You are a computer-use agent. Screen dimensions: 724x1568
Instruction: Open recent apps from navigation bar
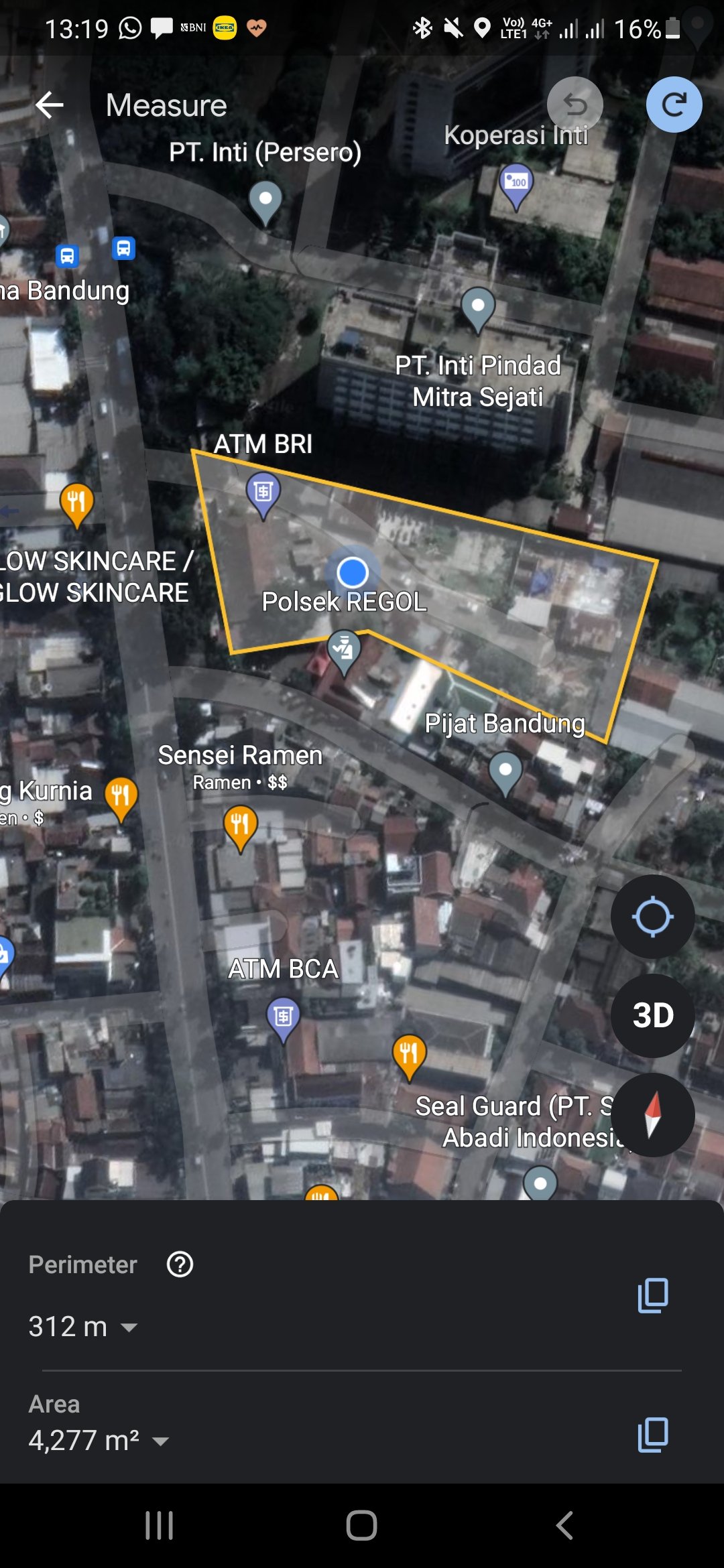coord(160,1525)
